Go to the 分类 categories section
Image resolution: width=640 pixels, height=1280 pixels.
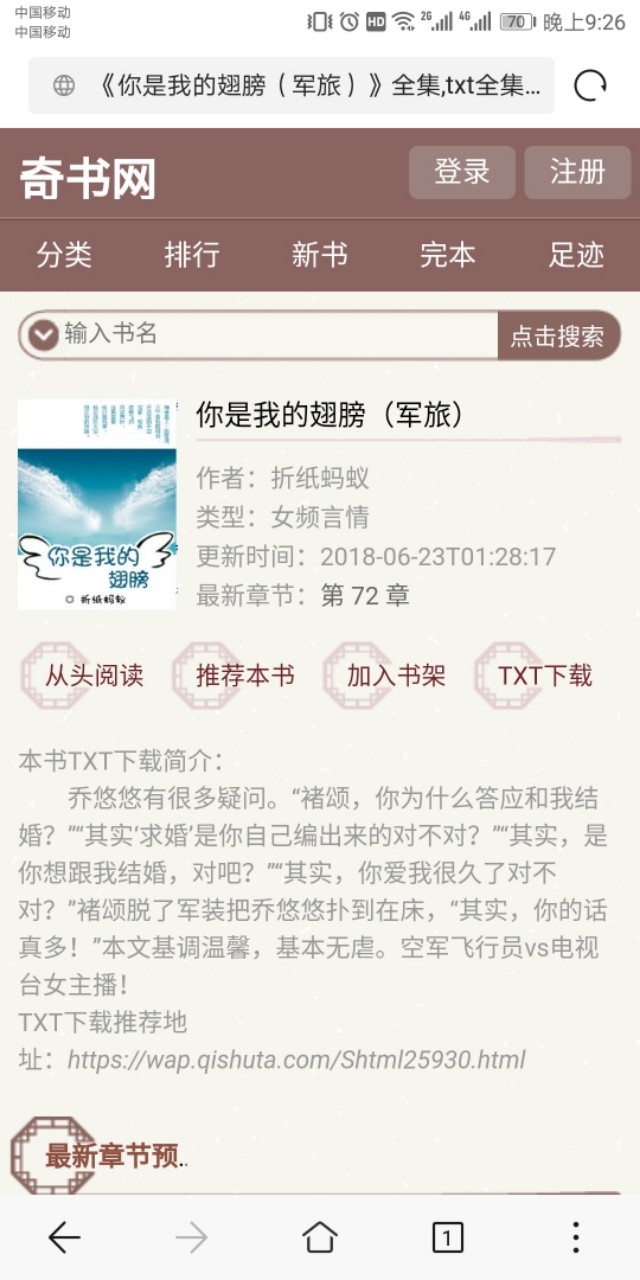tap(64, 255)
